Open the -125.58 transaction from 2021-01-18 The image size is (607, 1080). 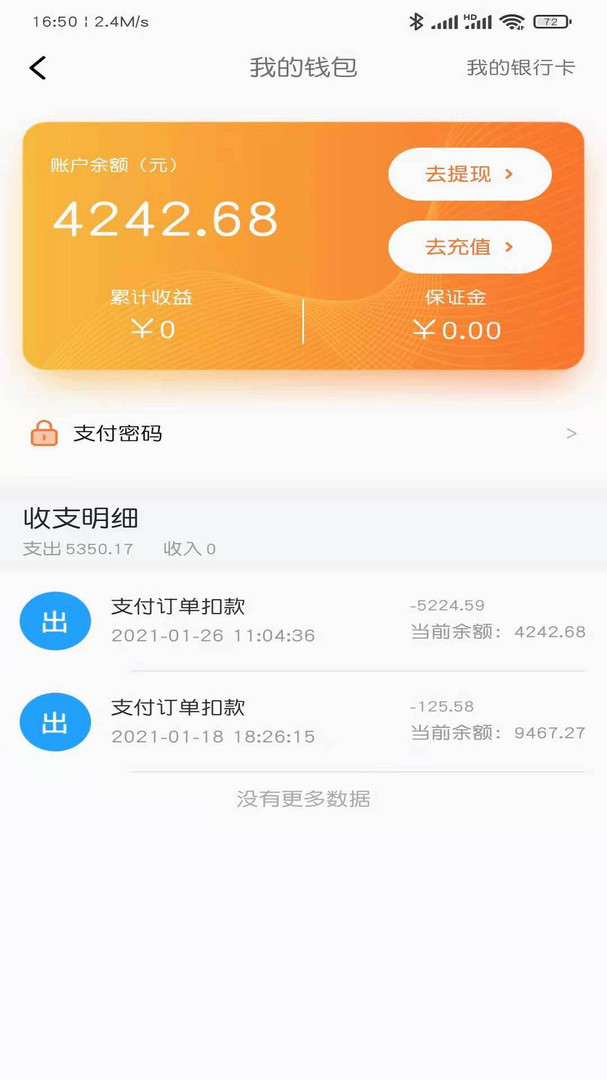pos(303,722)
